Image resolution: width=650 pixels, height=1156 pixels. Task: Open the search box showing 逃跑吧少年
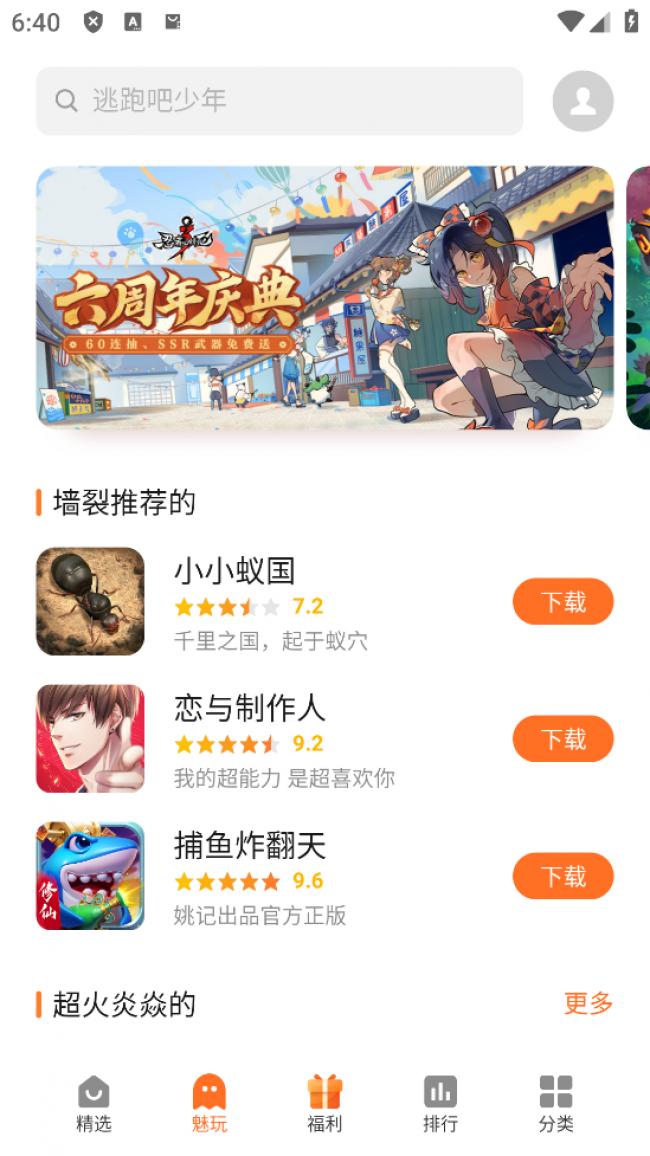click(x=279, y=101)
